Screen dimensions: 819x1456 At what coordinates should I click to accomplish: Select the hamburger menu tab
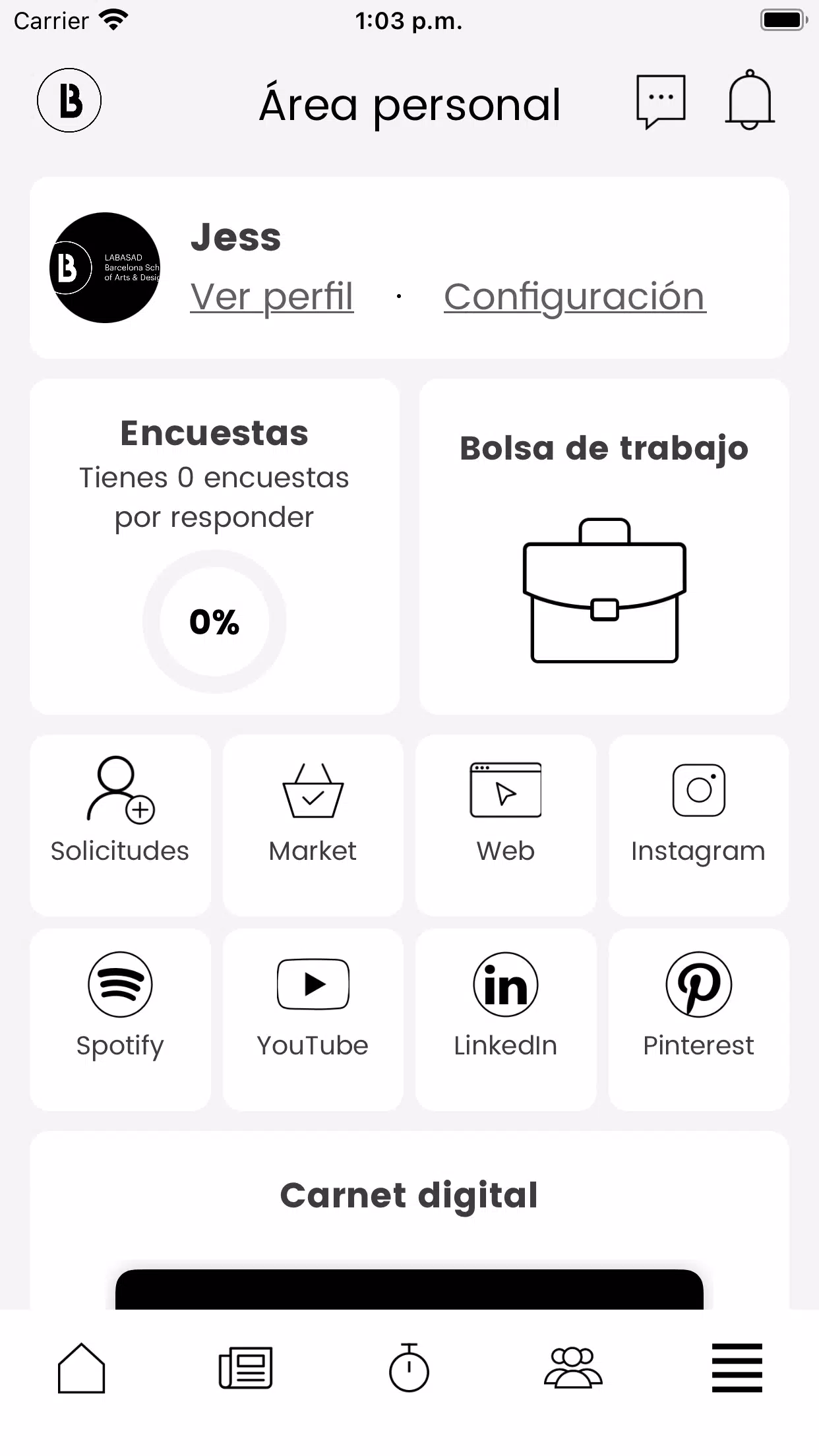(x=737, y=1368)
